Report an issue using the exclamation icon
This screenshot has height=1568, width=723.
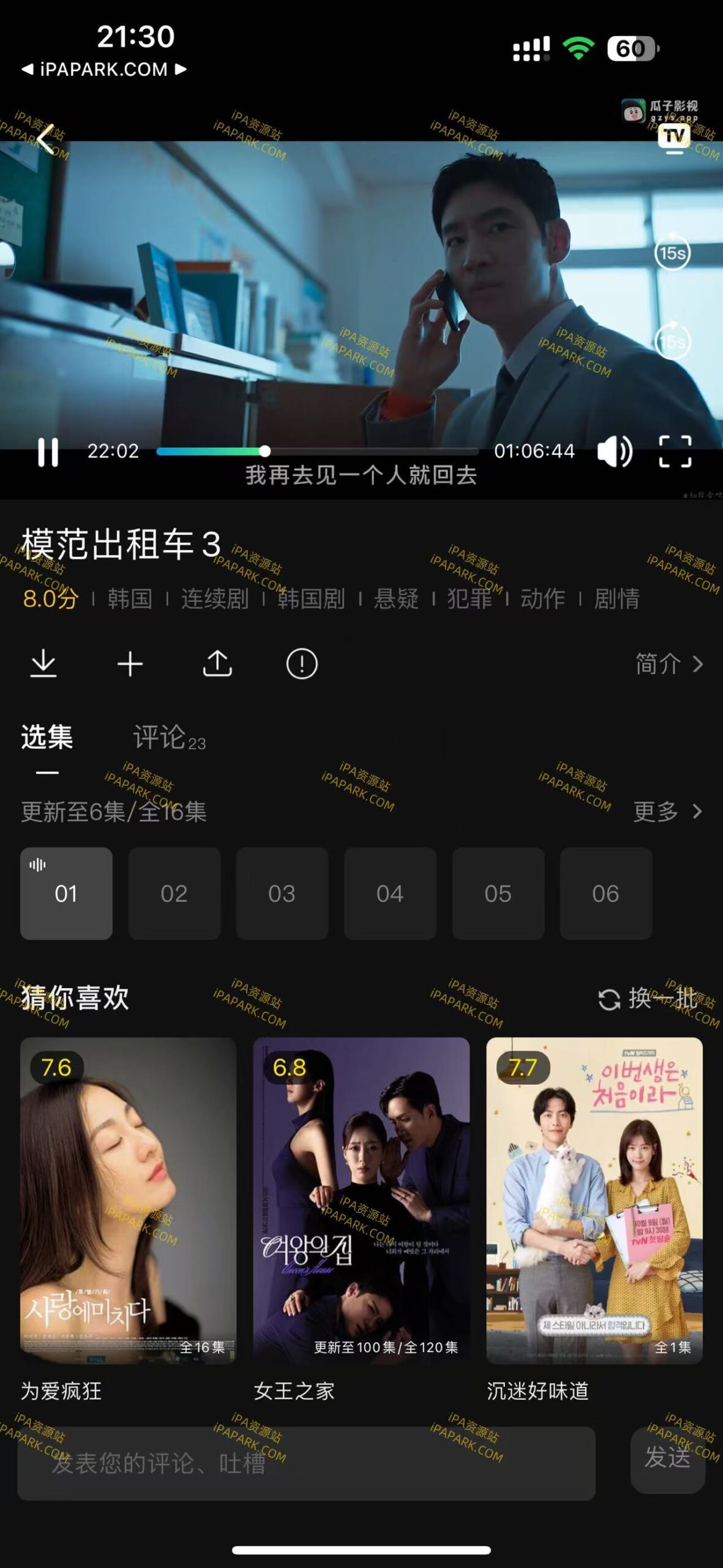coord(302,663)
